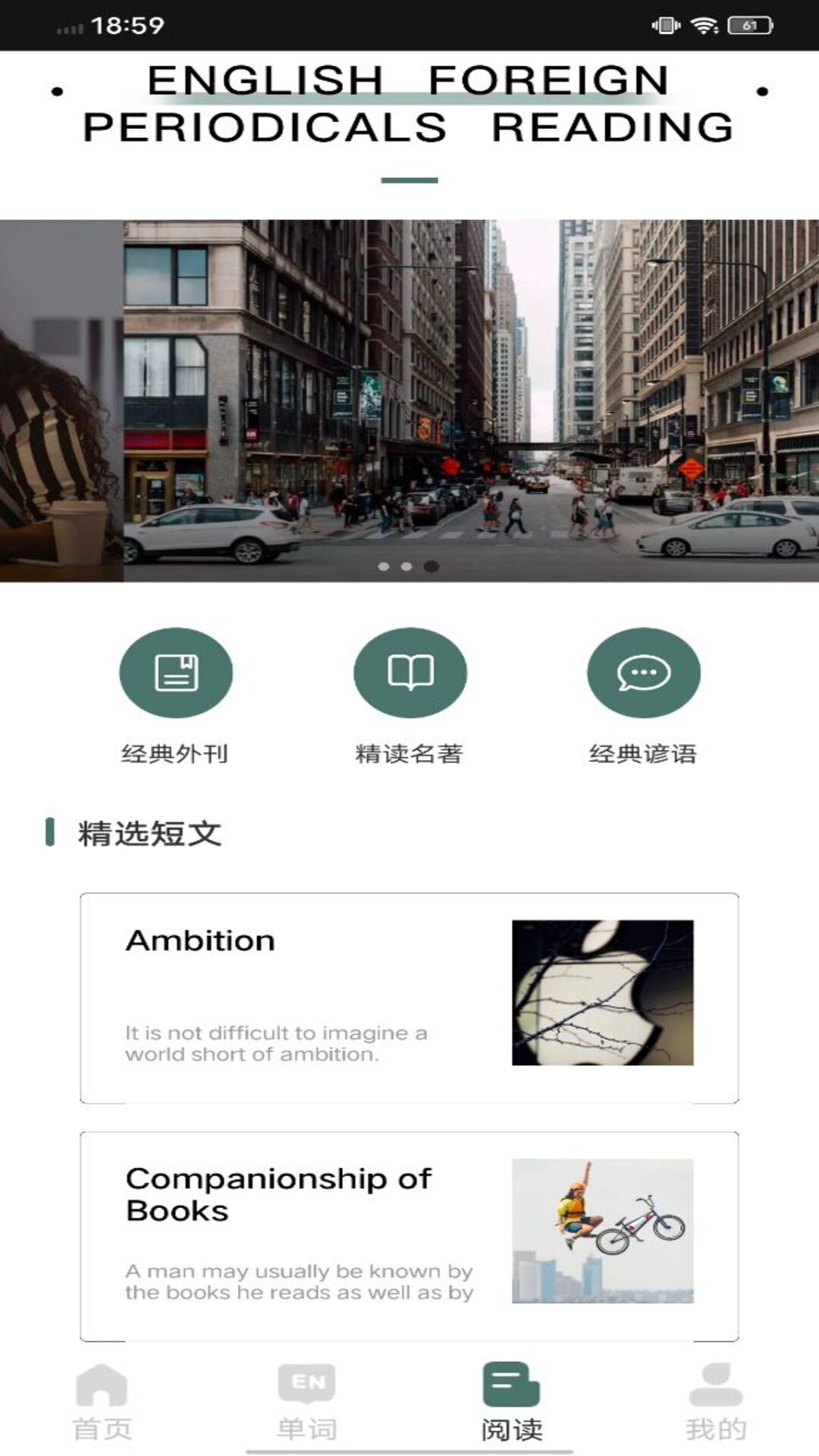Open the 经典外刊 category
Viewport: 819px width, 1456px height.
(175, 673)
